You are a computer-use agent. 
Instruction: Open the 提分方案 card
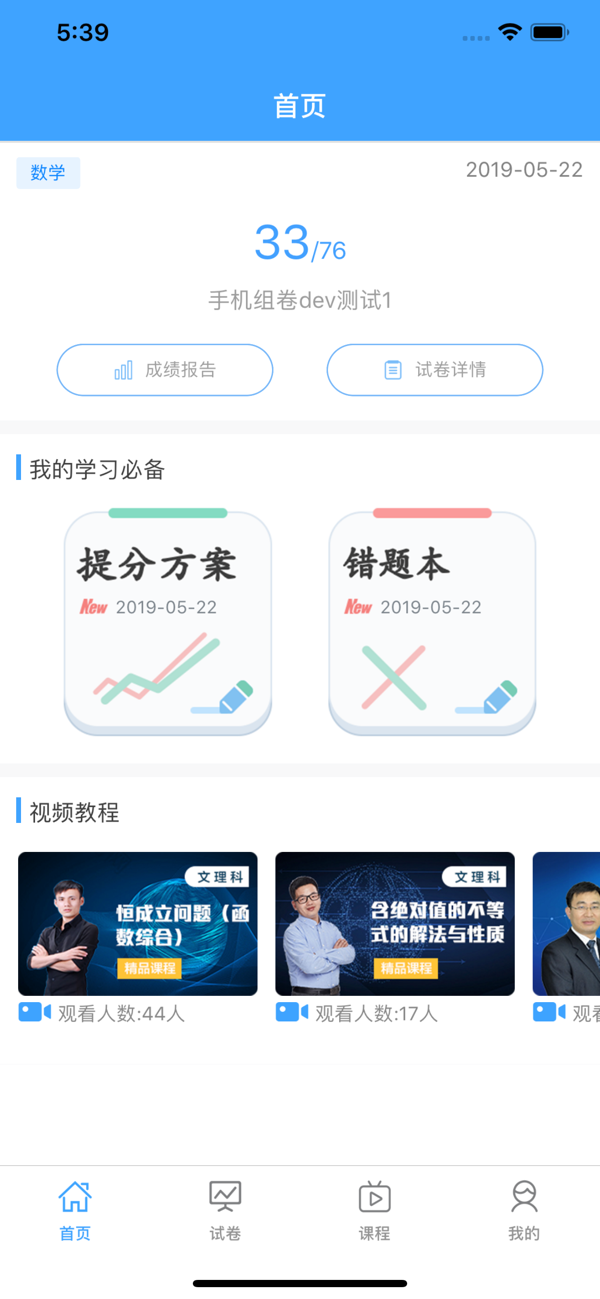tap(168, 624)
